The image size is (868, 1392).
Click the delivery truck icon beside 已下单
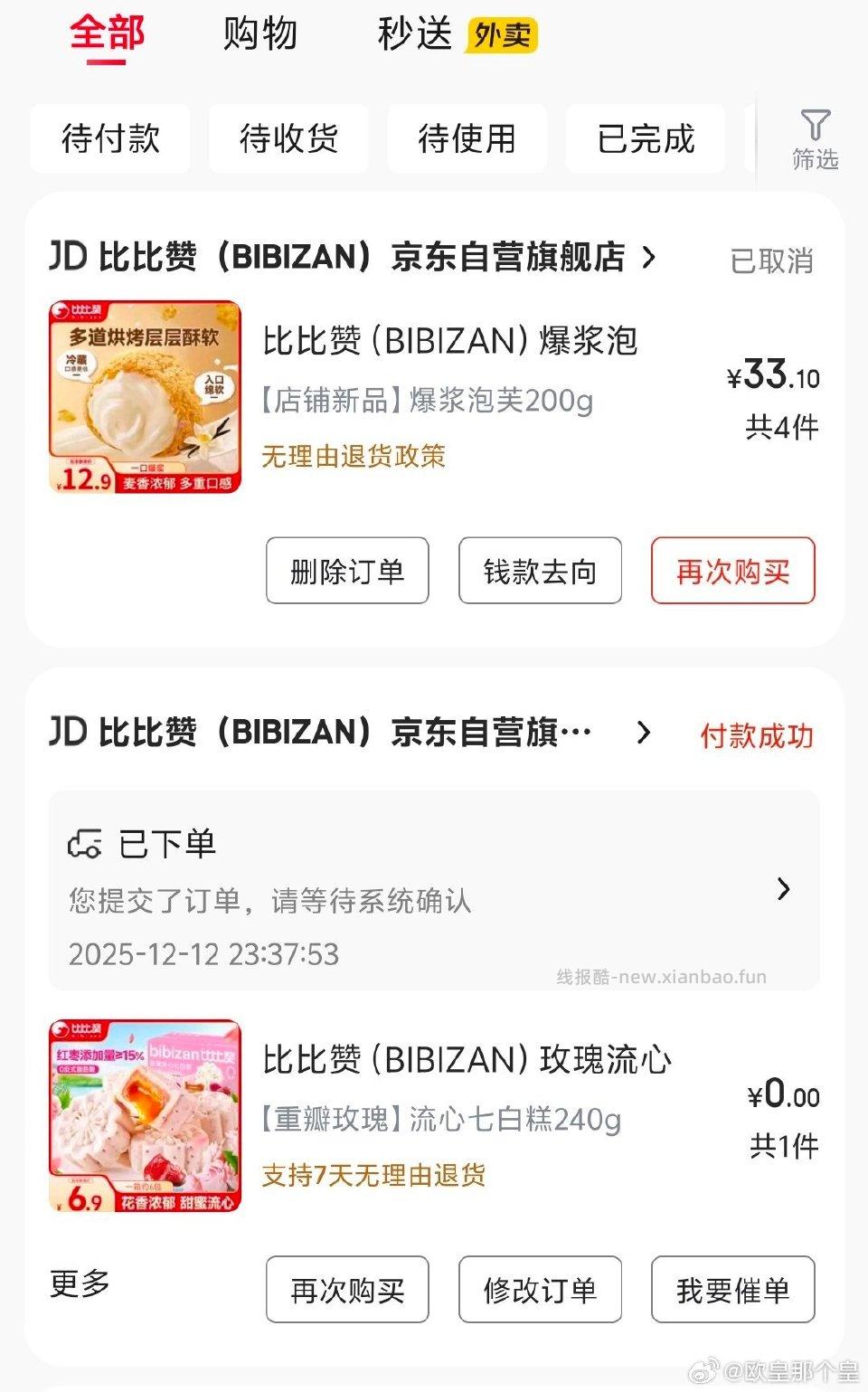point(84,843)
